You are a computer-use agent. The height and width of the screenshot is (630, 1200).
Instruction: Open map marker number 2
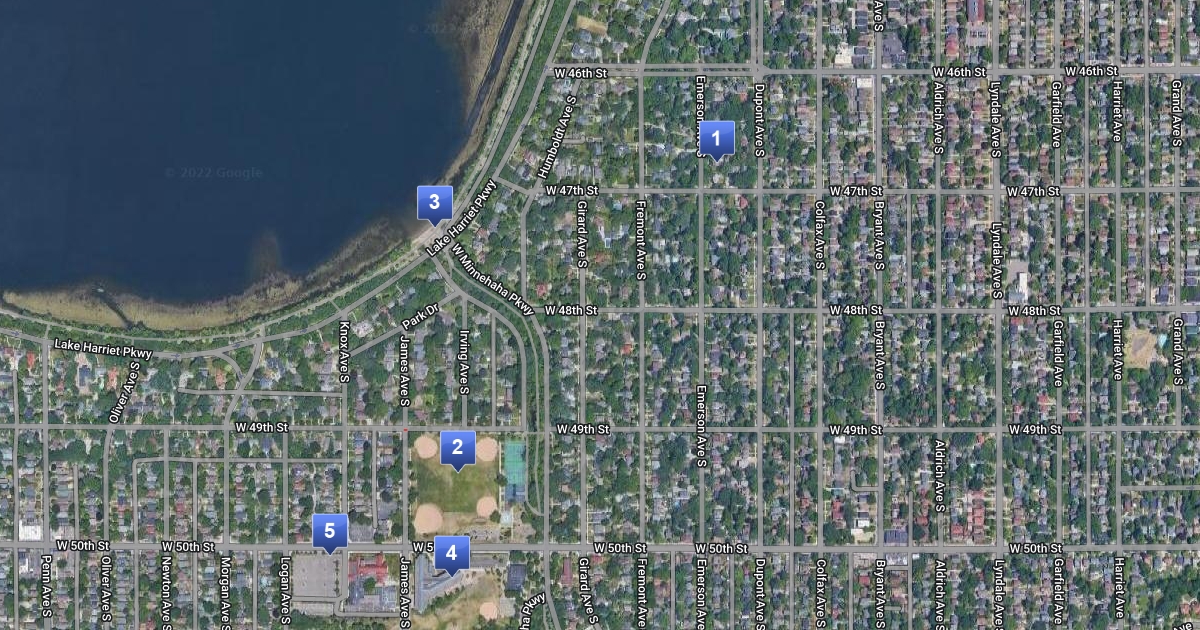[458, 450]
